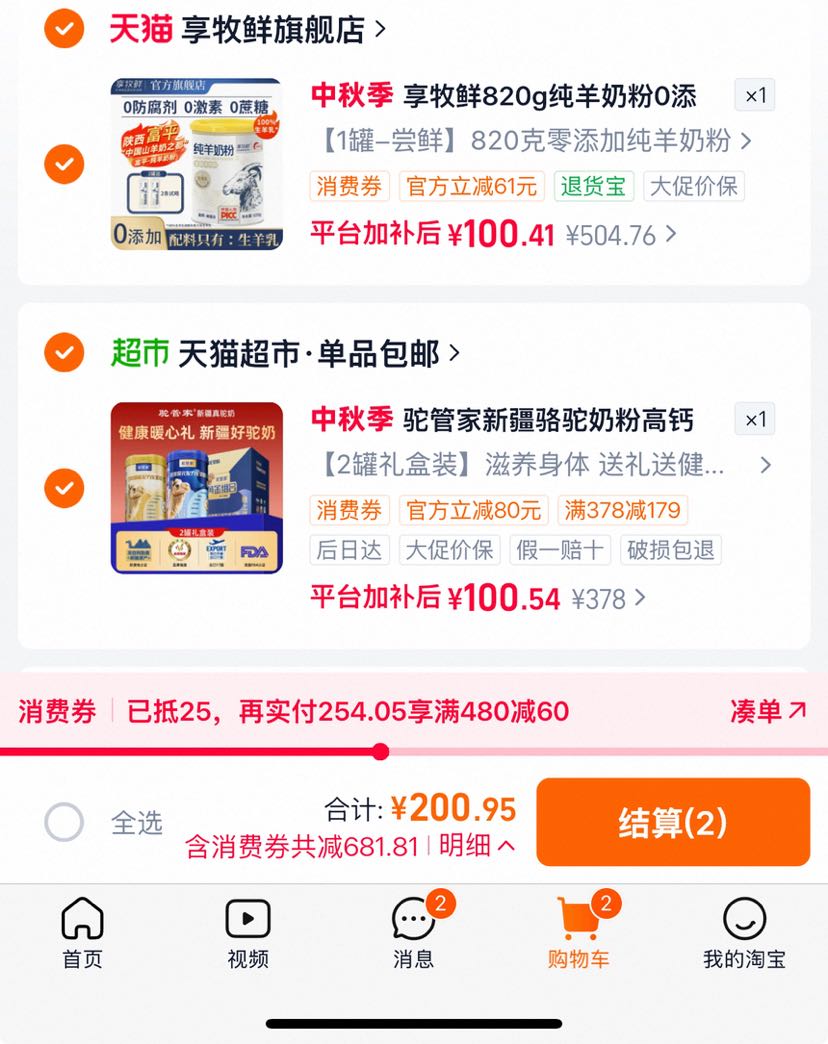
Task: Go to the 首页 tab
Action: click(x=83, y=933)
